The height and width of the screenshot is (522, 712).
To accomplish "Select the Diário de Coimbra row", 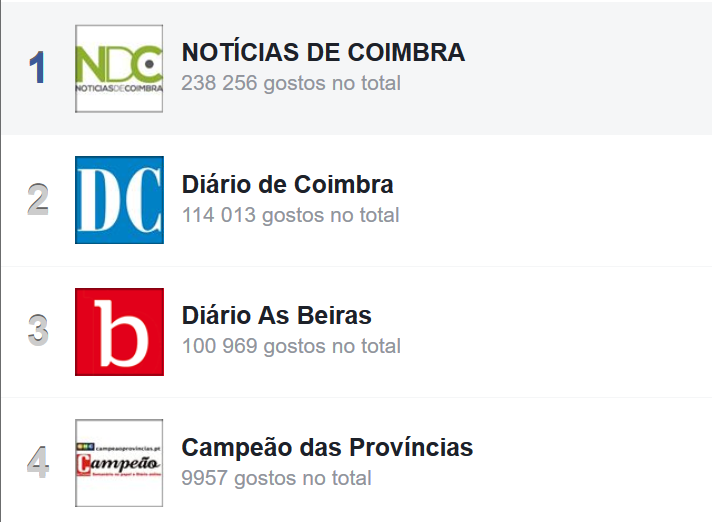I will [288, 185].
